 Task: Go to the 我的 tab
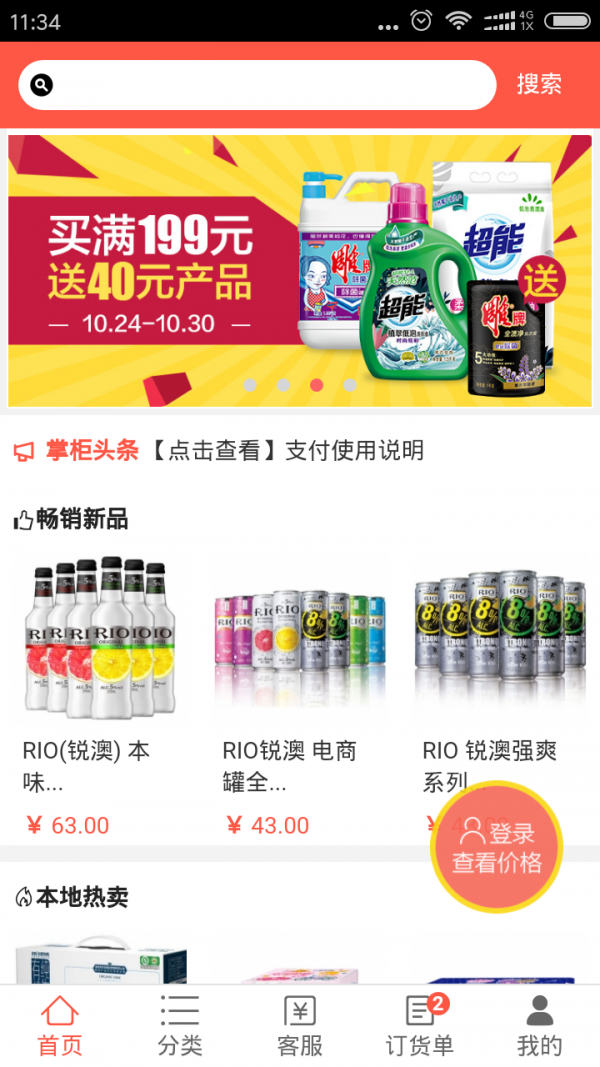pyautogui.click(x=540, y=1027)
